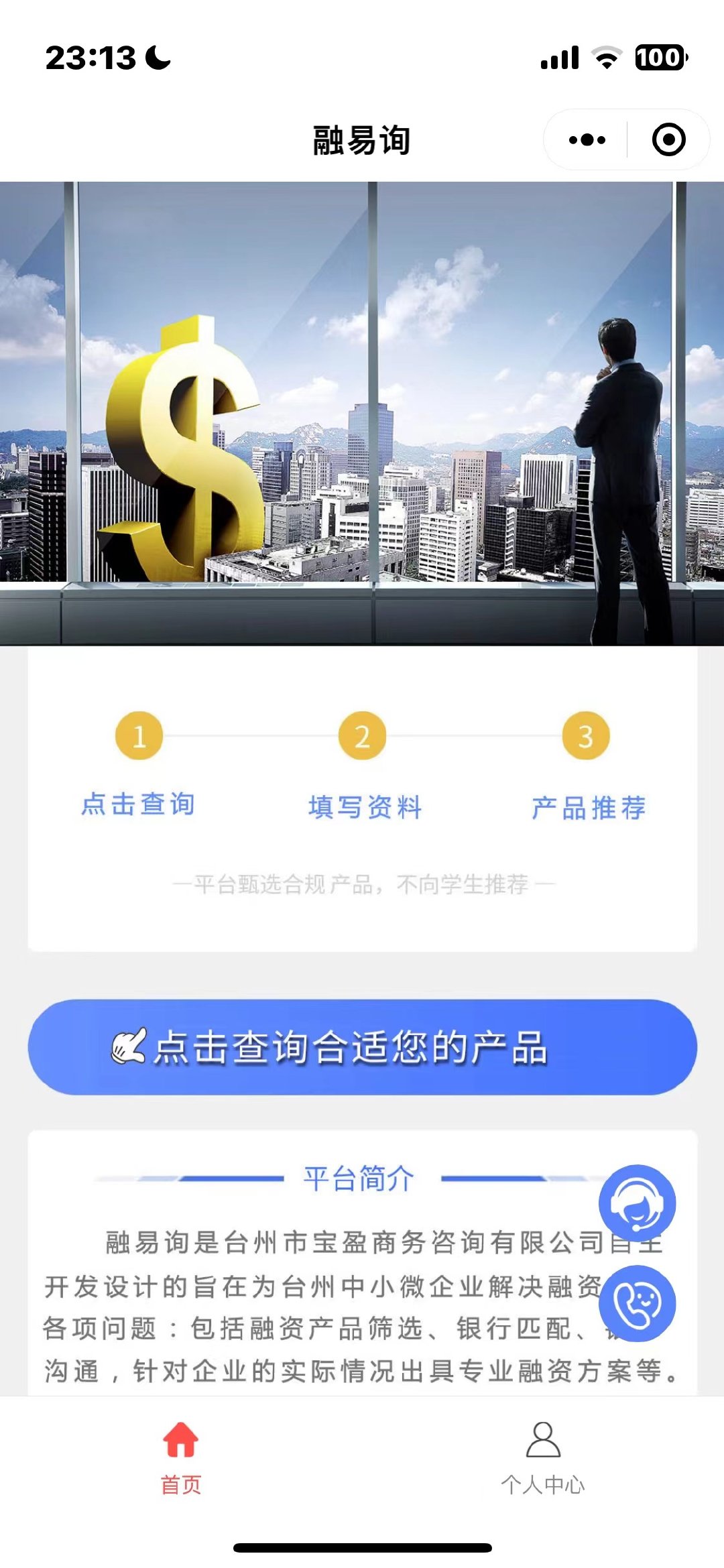Tap 点击查询合适您的产品 button
This screenshot has width=724, height=1568.
[x=362, y=1047]
